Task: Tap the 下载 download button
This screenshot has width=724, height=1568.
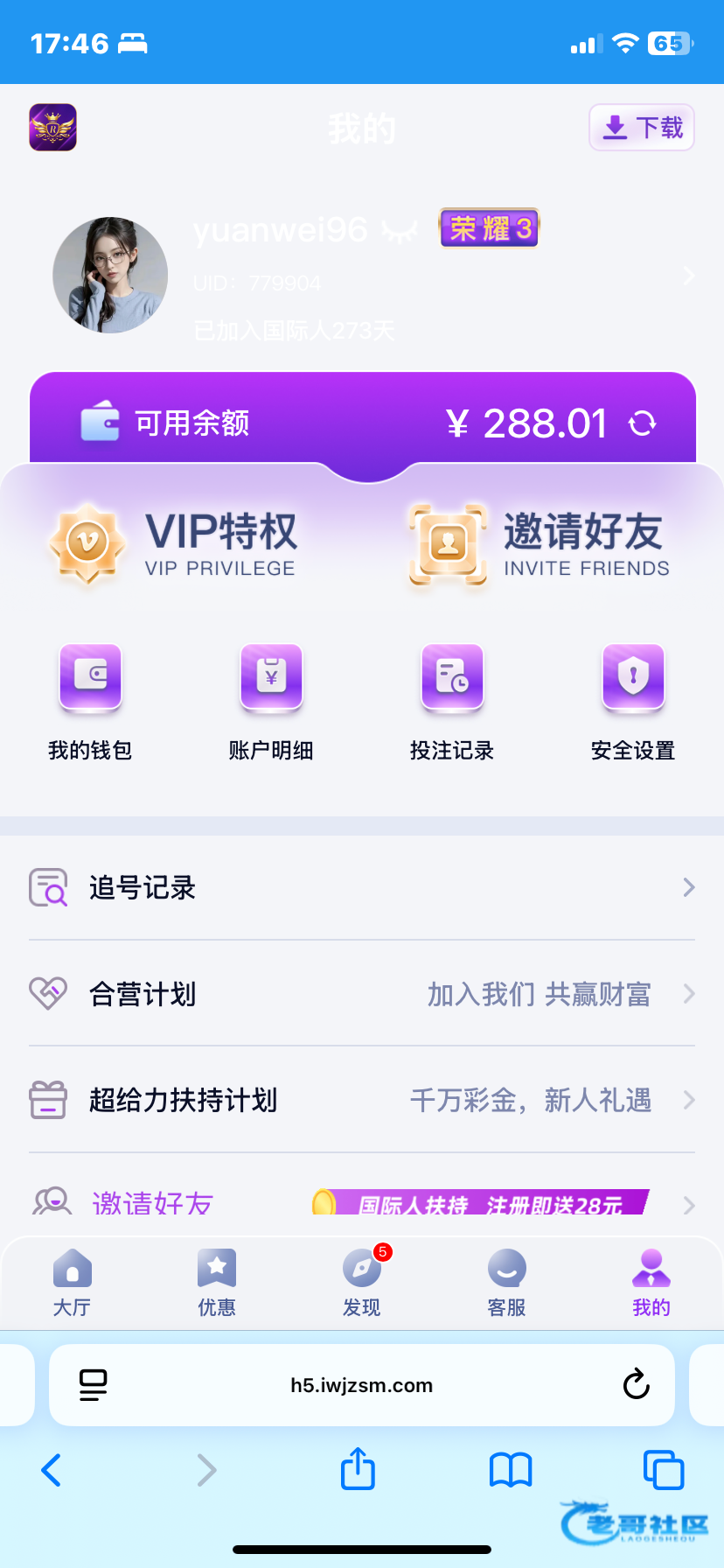Action: [x=642, y=128]
